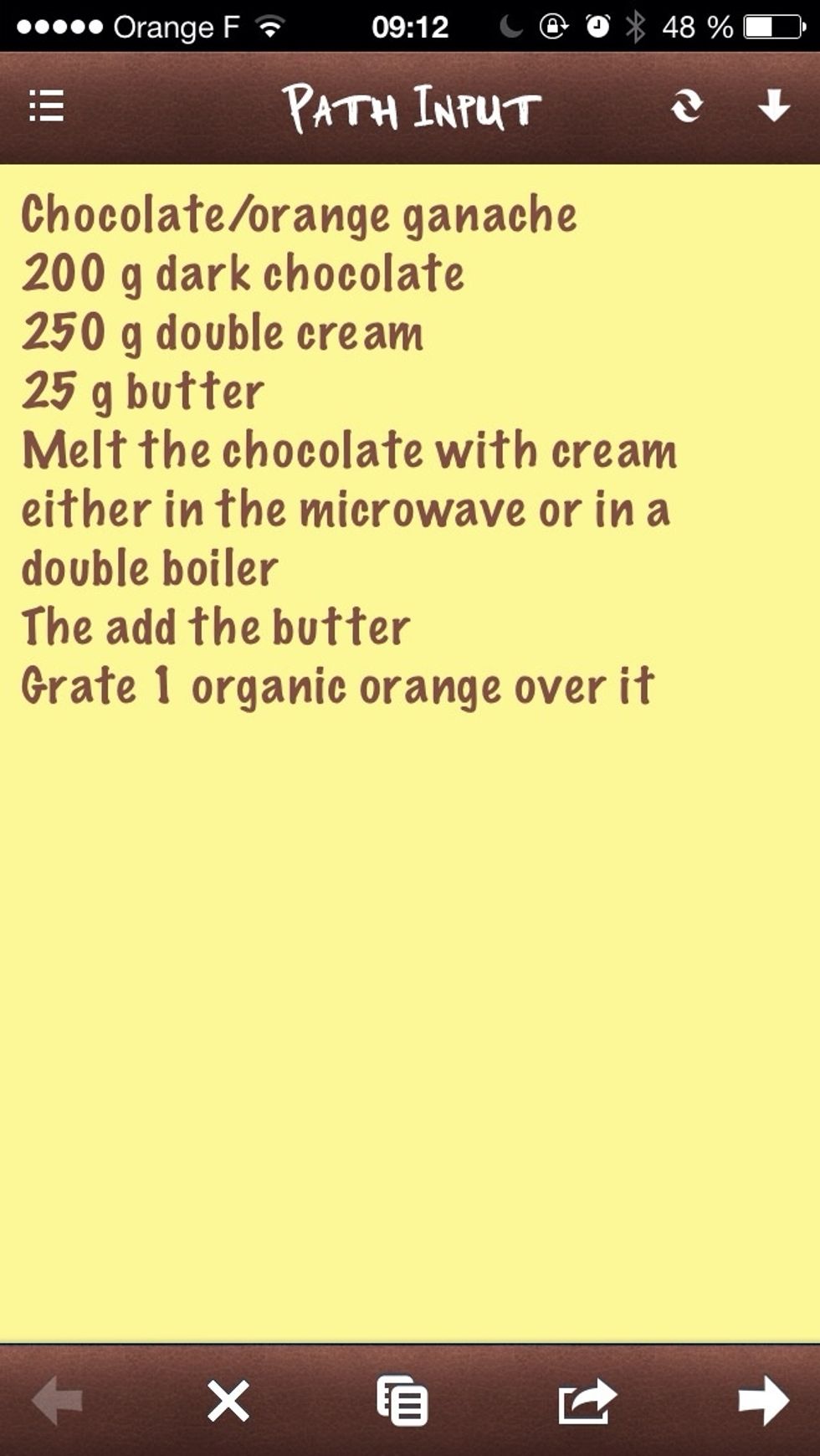
Task: Tap the Chocolate/orange ganache heading
Action: [x=297, y=213]
